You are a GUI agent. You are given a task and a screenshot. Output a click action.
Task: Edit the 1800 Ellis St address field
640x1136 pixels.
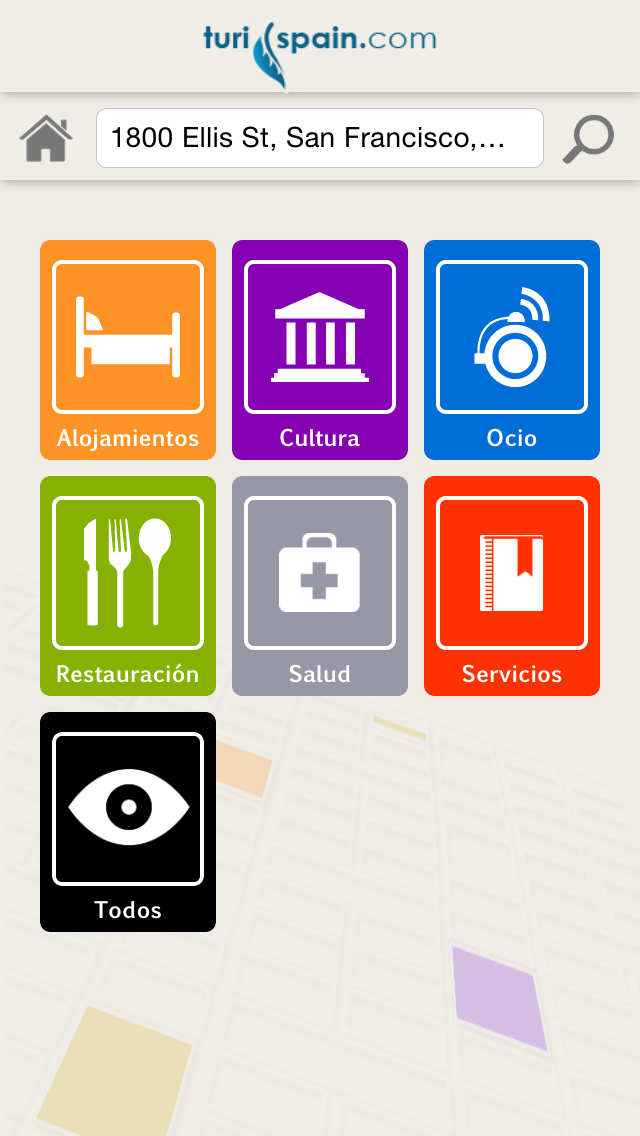tap(320, 138)
